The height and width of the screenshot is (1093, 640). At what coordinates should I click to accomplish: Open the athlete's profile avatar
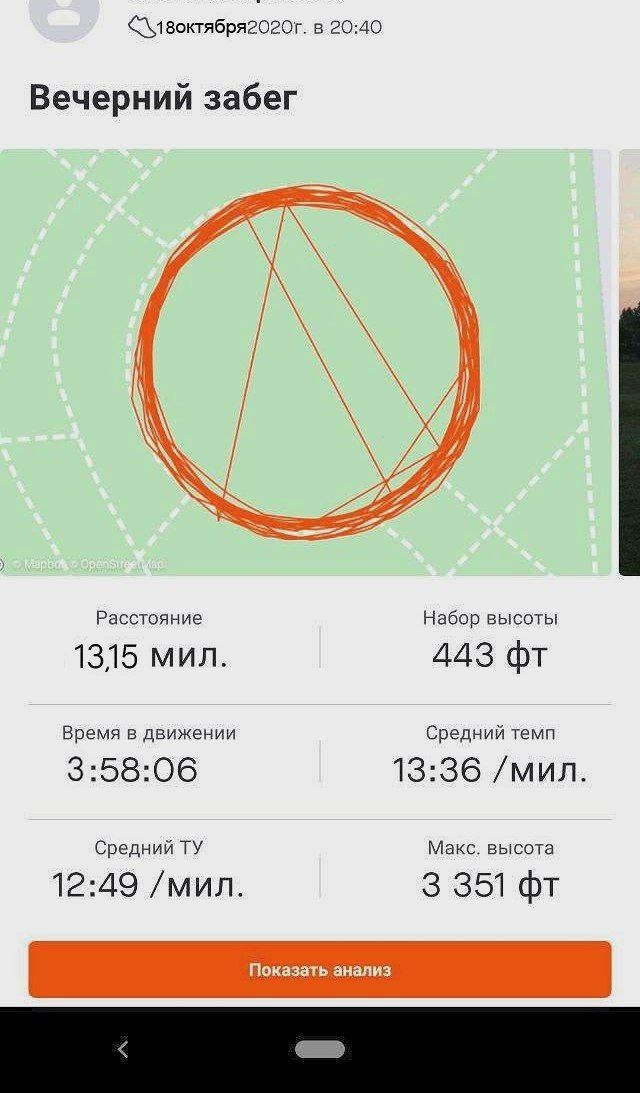click(64, 15)
